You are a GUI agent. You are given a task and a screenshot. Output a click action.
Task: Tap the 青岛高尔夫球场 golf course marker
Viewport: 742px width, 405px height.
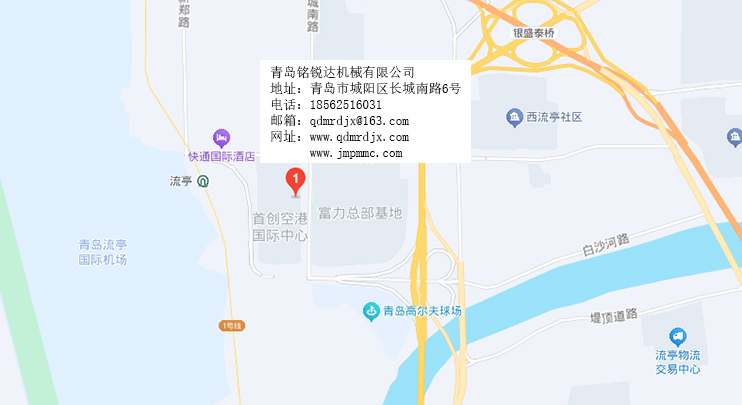click(370, 312)
